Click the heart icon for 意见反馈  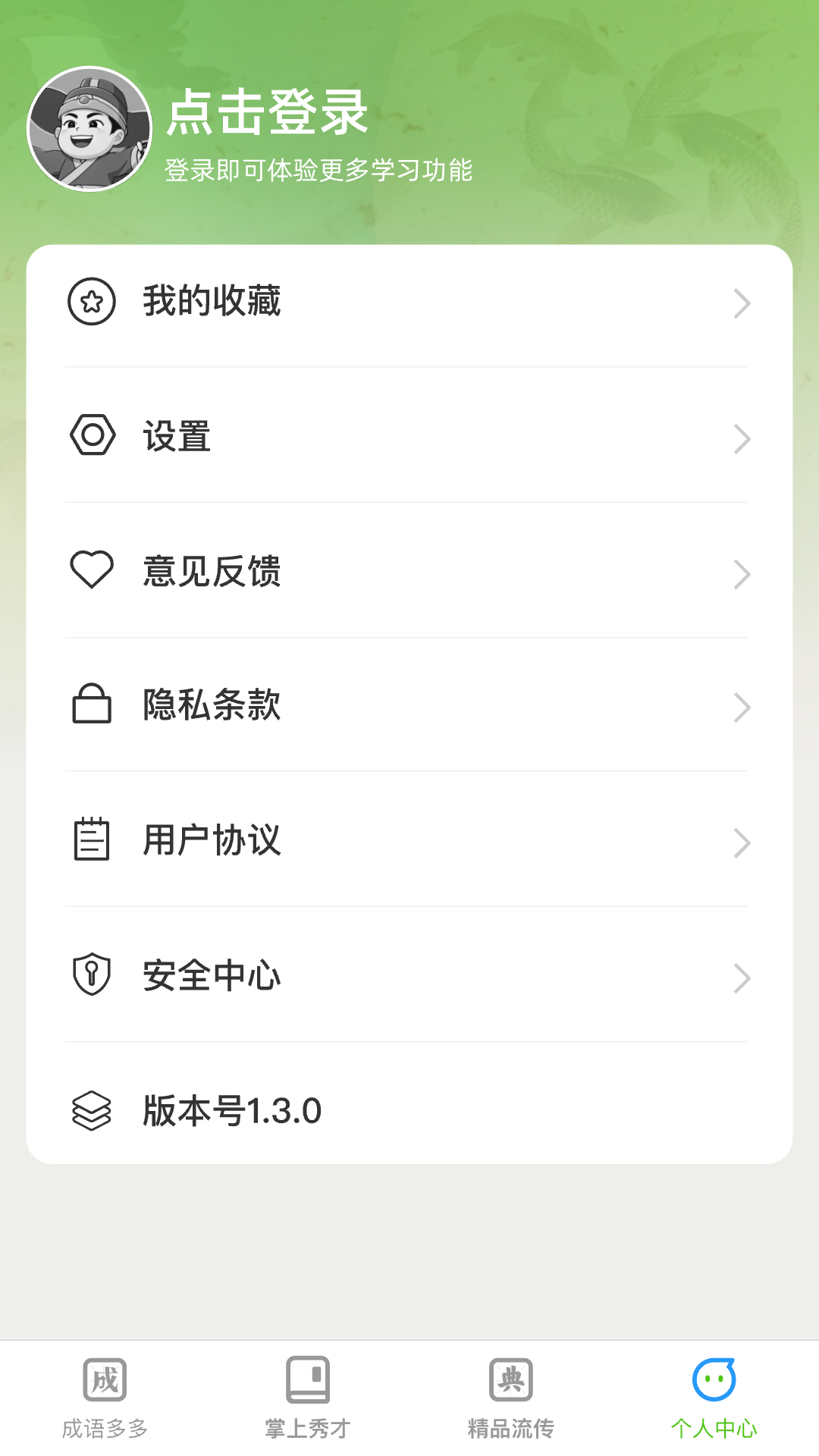pos(92,573)
